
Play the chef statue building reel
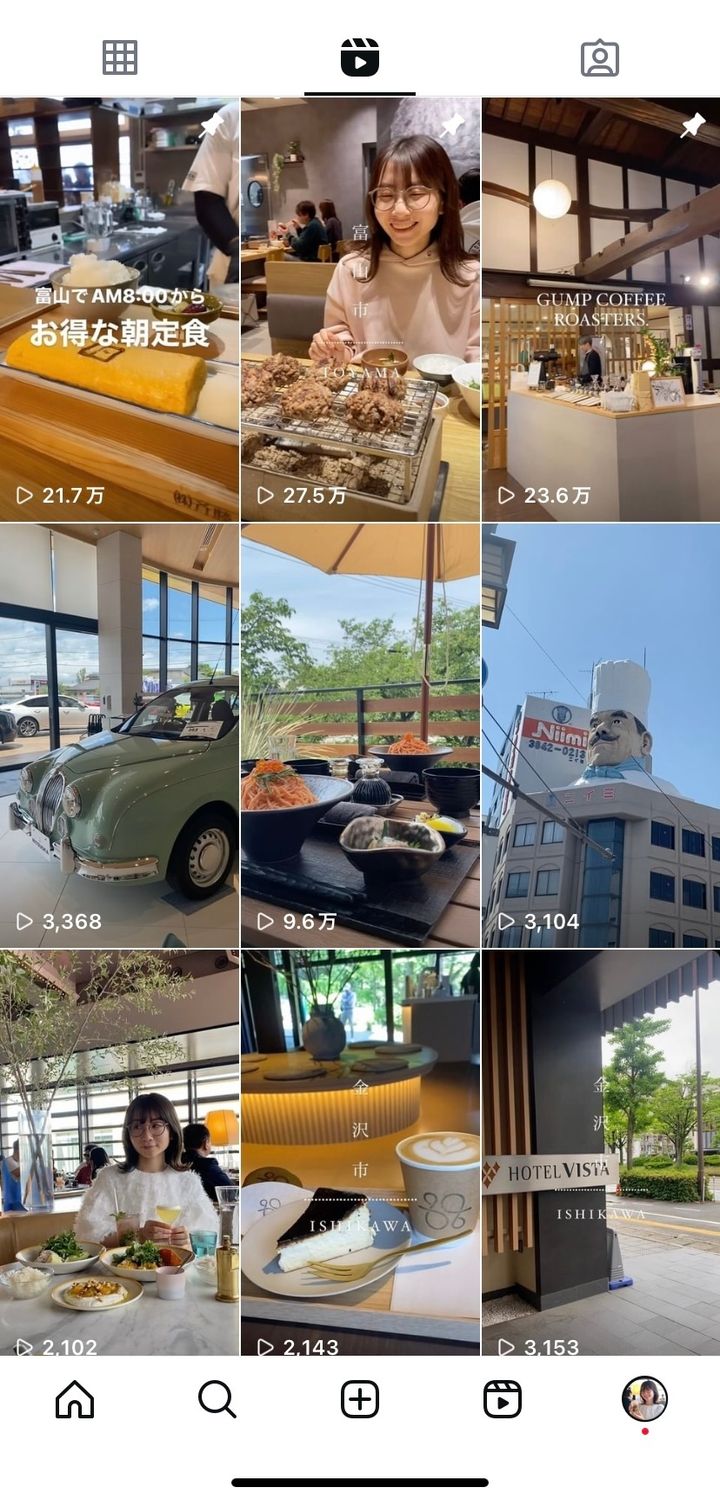point(600,735)
